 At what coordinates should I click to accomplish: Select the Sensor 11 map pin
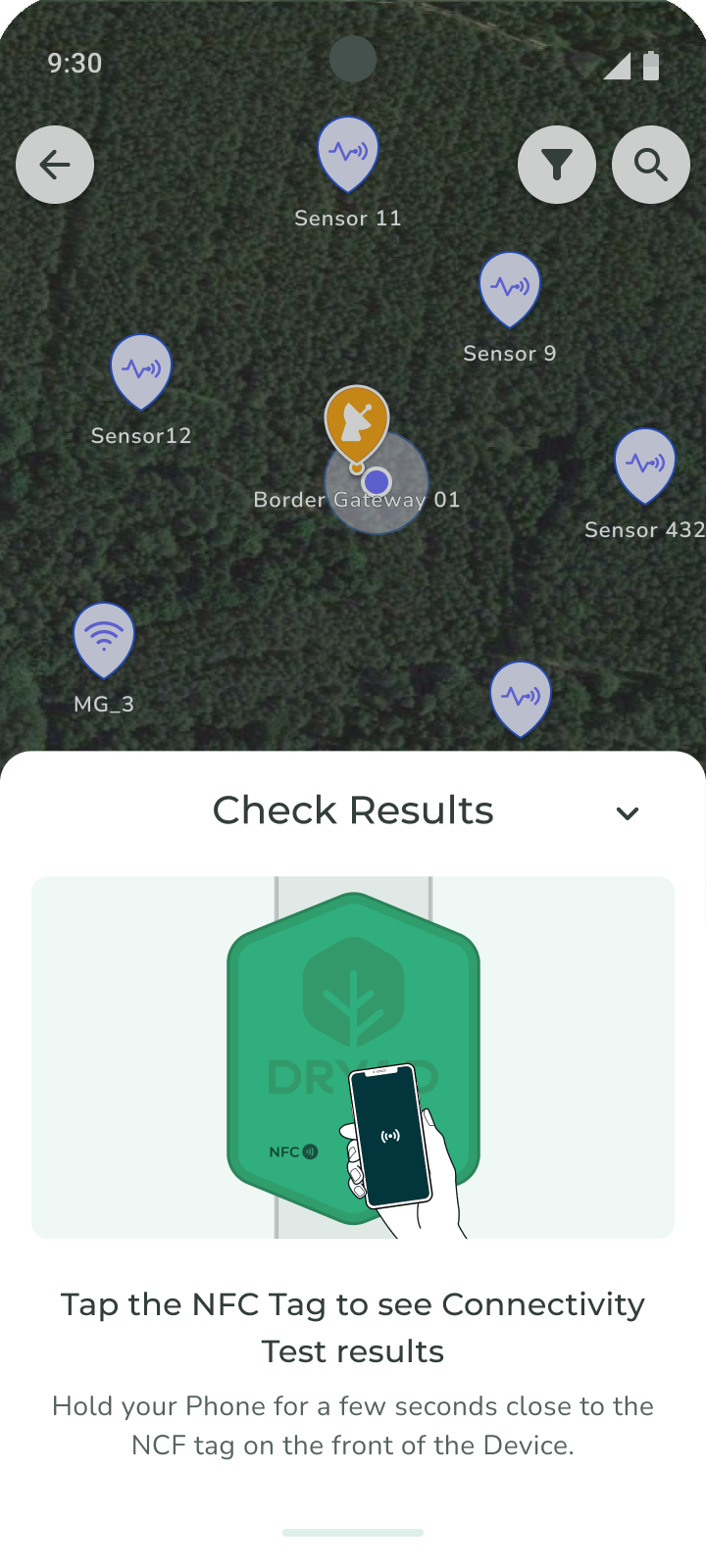pyautogui.click(x=348, y=152)
